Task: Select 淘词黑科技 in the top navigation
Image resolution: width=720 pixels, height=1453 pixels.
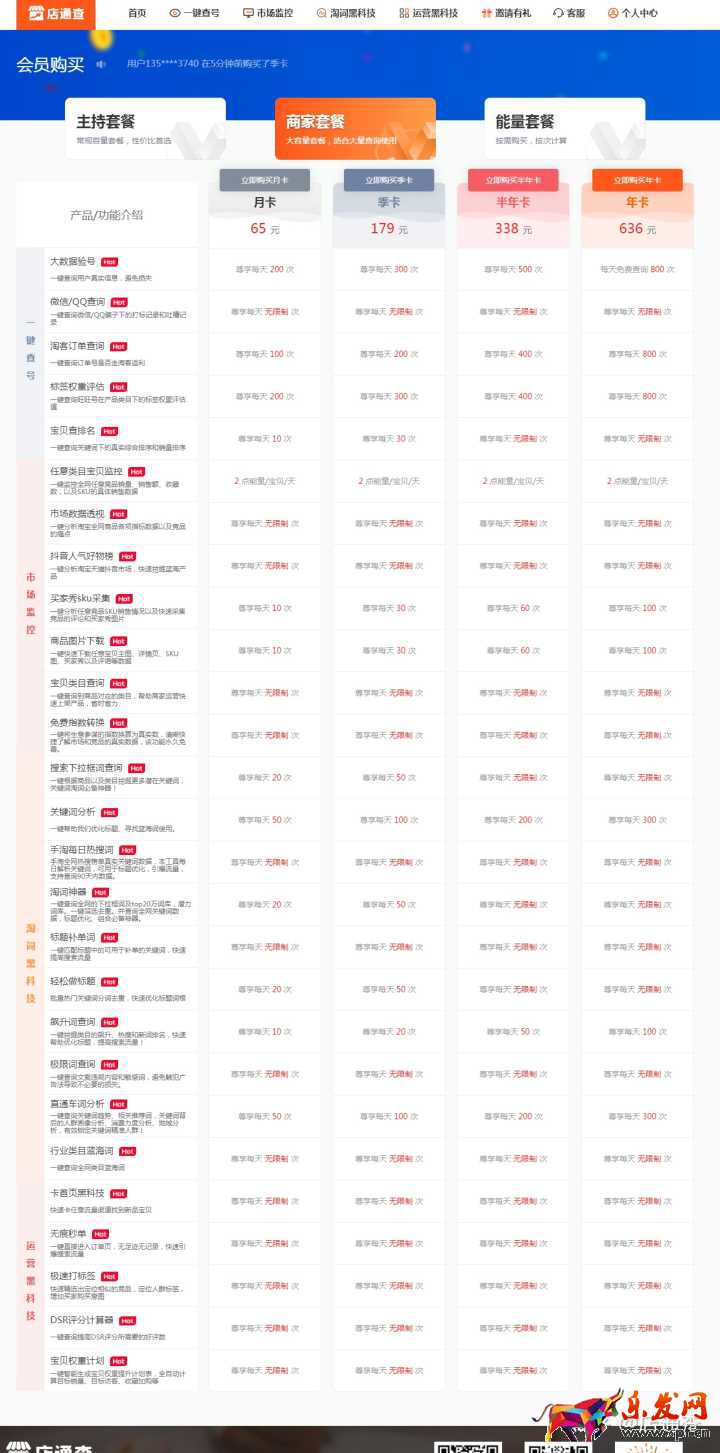Action: (346, 13)
